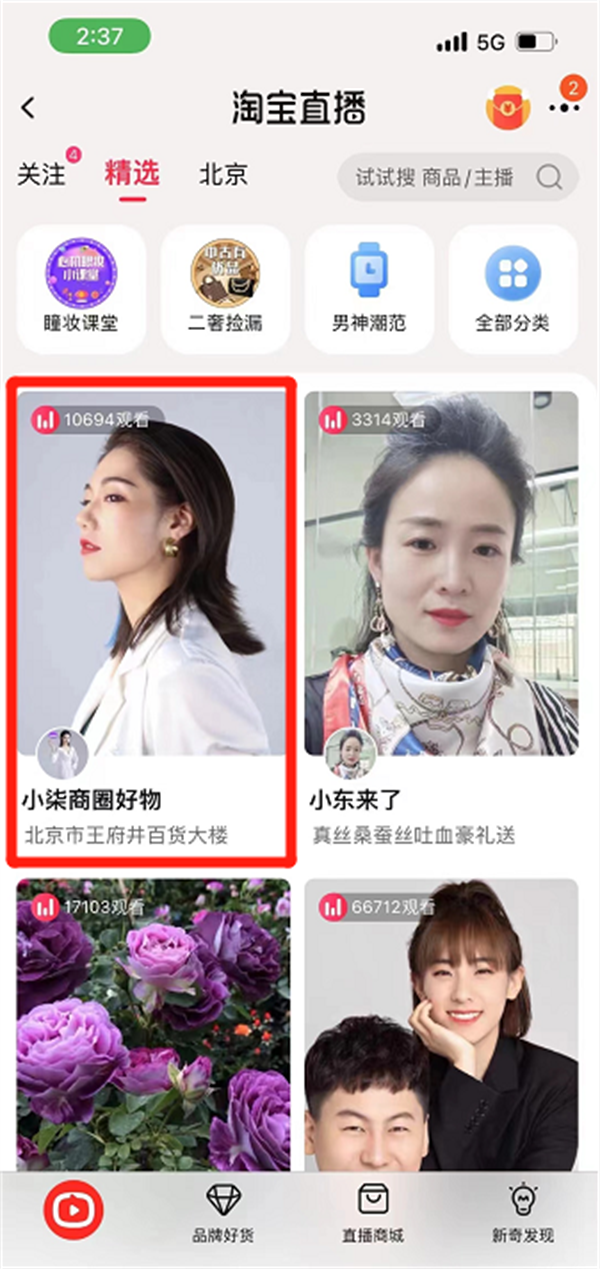Open the 小柒商圈好物 livestream
The image size is (600, 1269).
[153, 620]
